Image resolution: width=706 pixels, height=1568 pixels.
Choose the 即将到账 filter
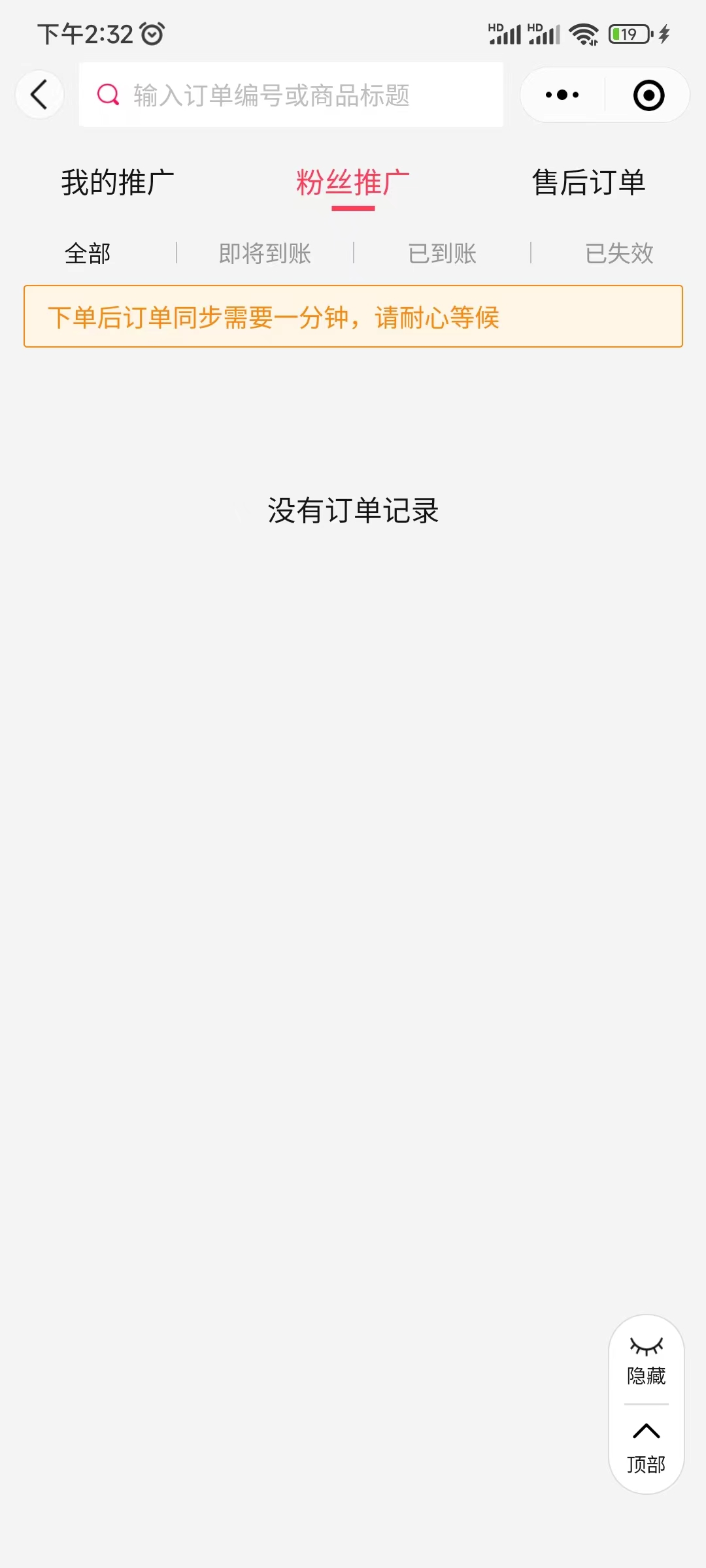coord(265,253)
